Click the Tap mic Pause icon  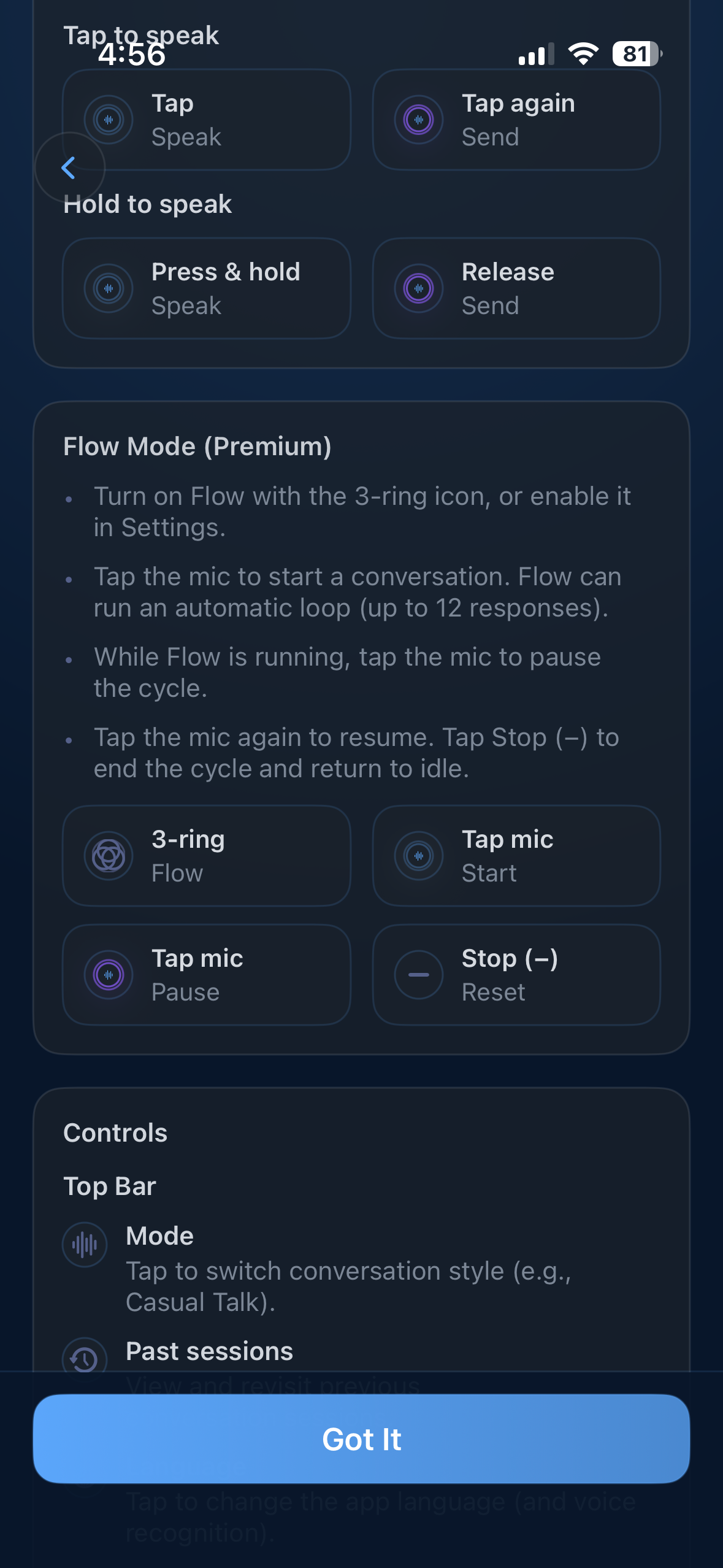[x=109, y=975]
